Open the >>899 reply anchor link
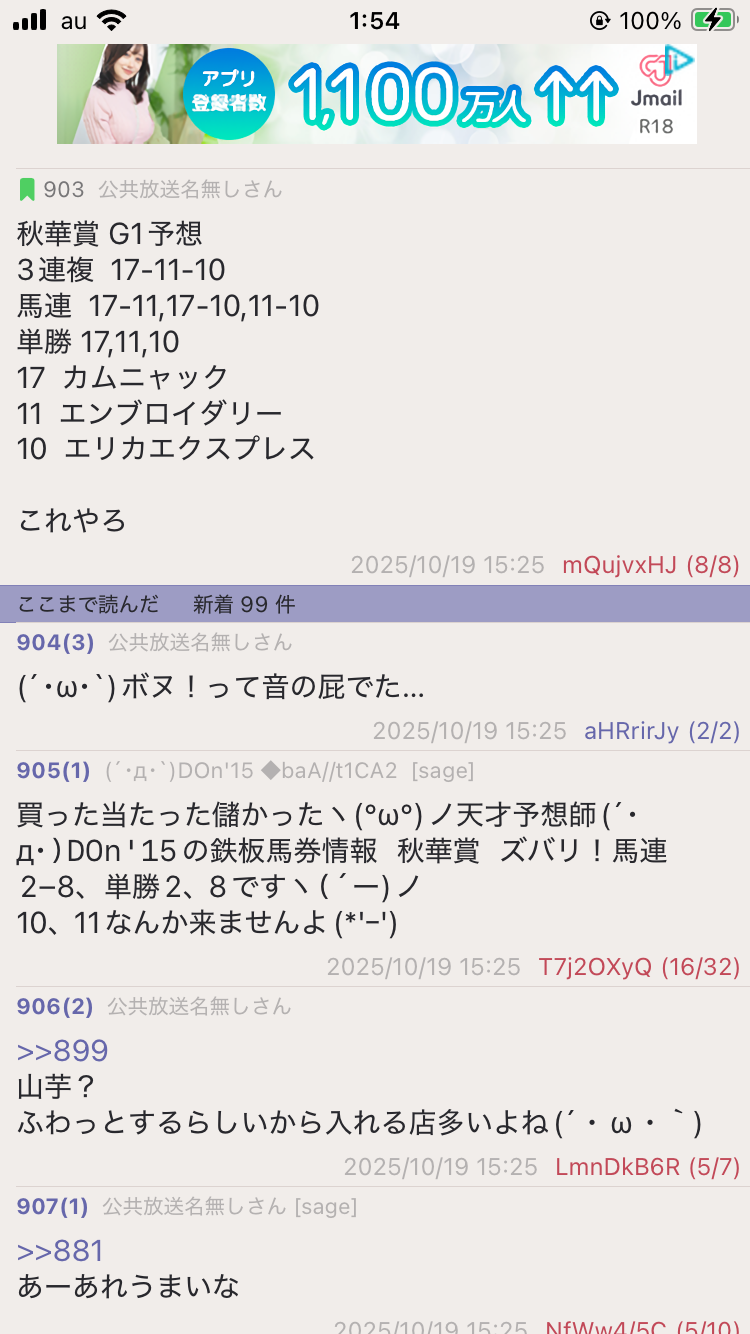The width and height of the screenshot is (750, 1334). [x=62, y=1050]
